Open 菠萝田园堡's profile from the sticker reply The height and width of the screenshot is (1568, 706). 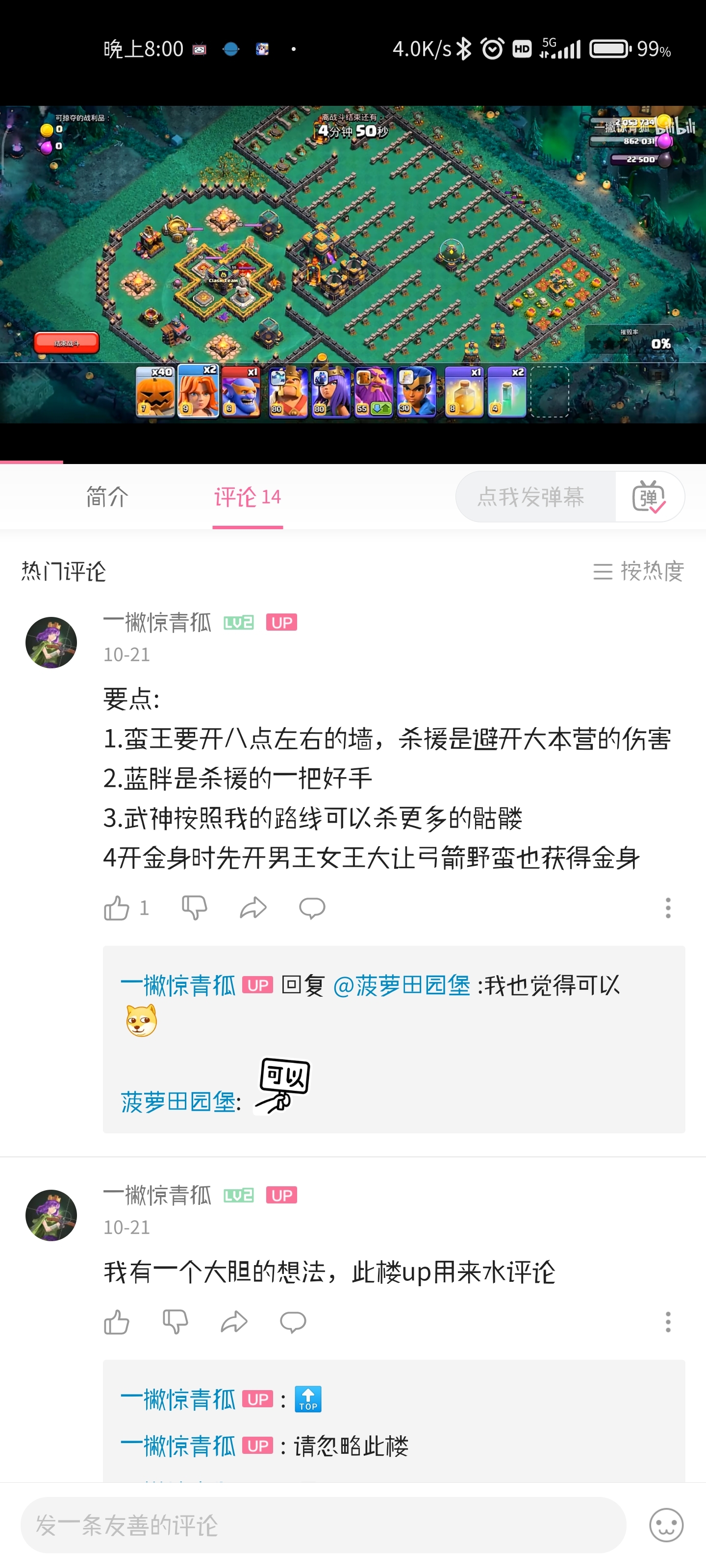click(178, 1101)
